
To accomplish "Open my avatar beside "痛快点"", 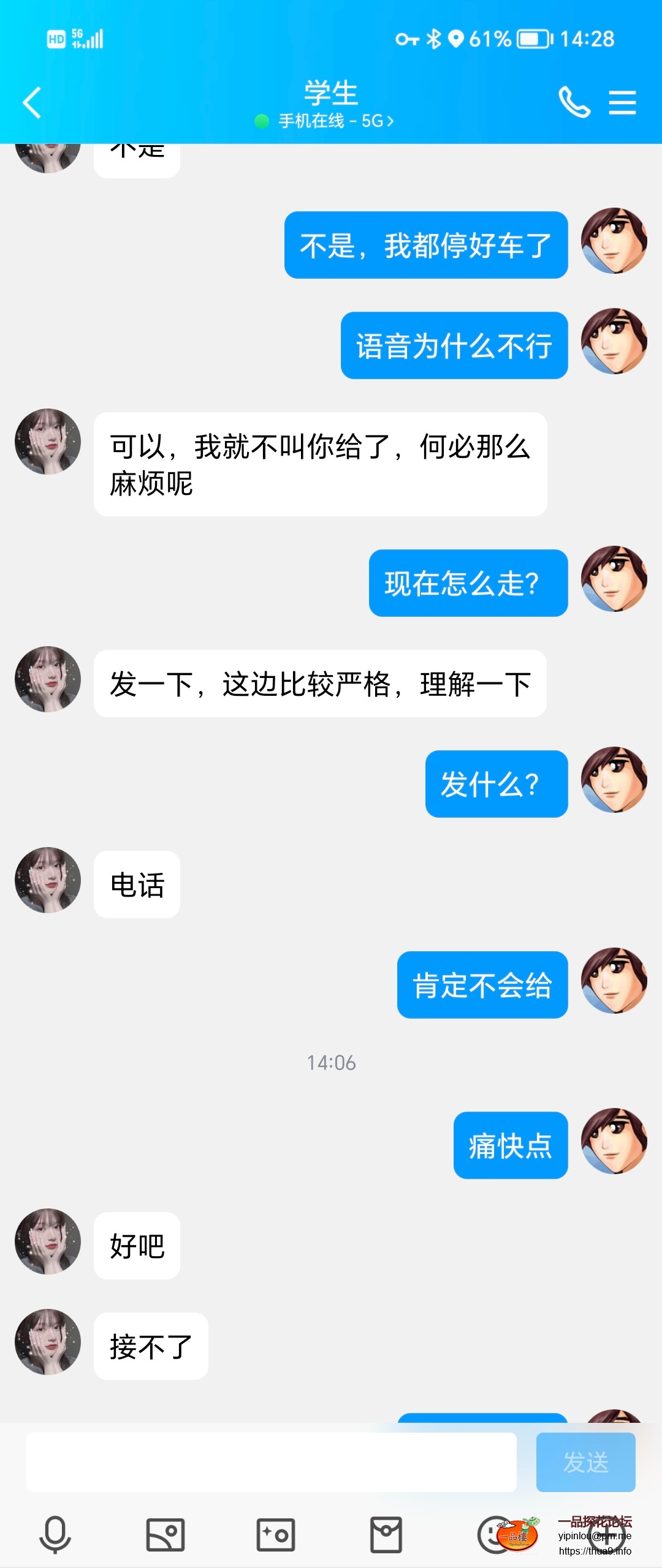I will tap(614, 1141).
